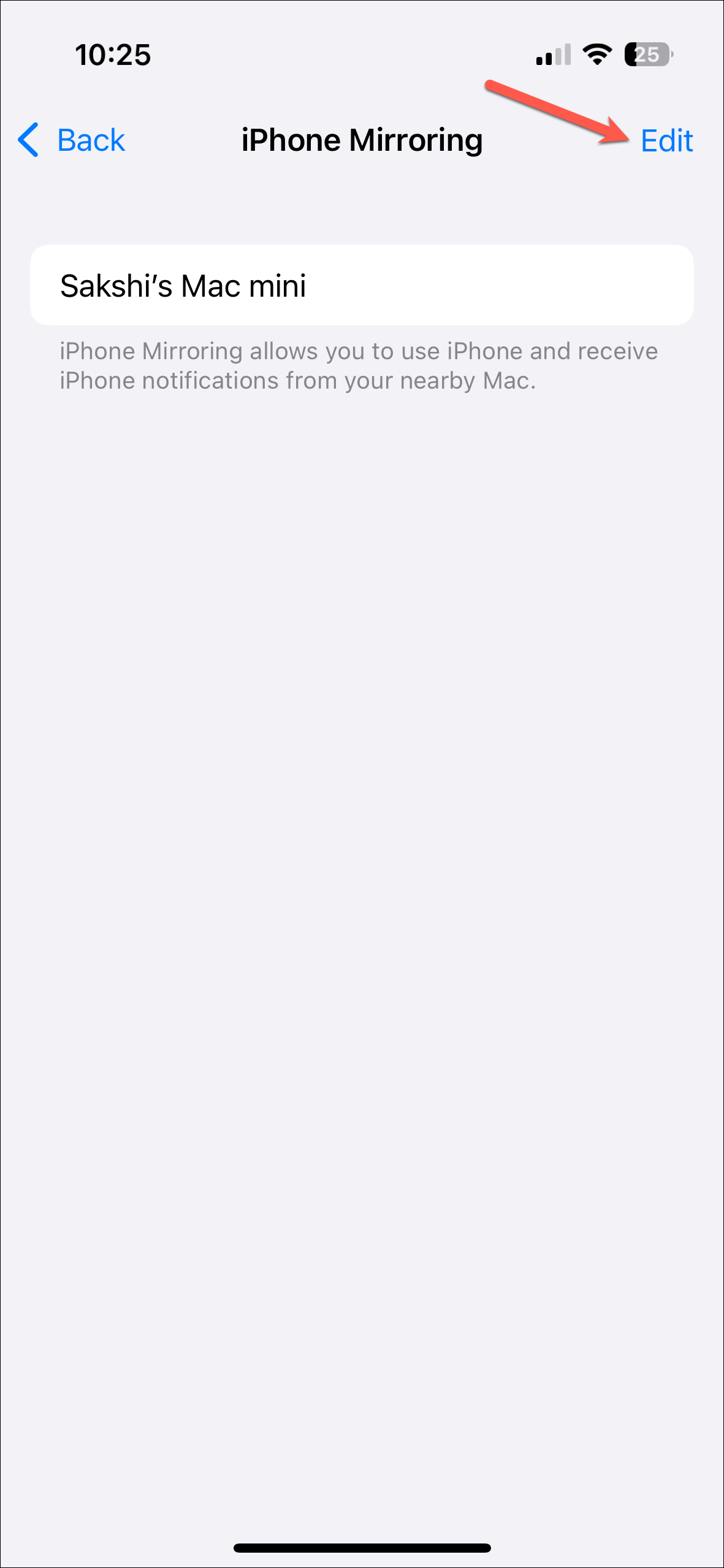Go back to the previous settings page
This screenshot has height=1568, width=724.
point(72,140)
